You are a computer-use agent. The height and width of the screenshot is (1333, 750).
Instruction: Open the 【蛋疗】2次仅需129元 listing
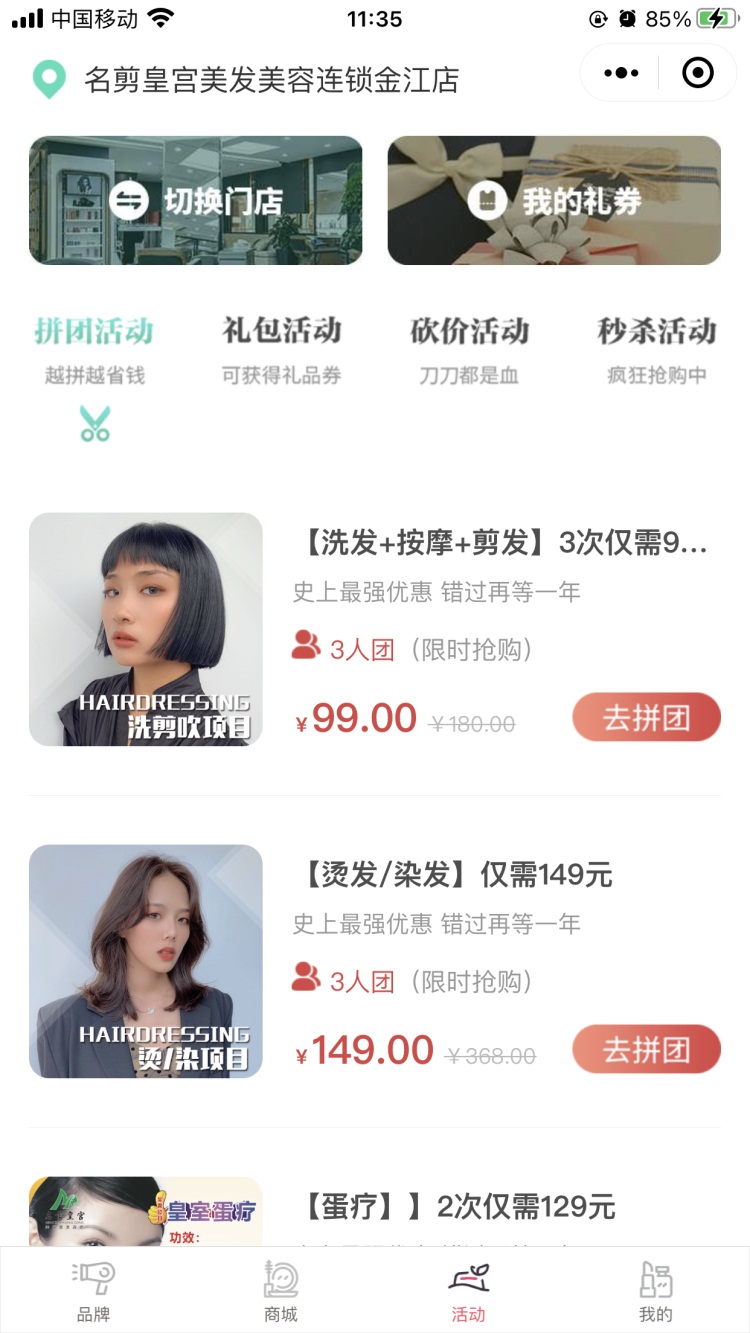pyautogui.click(x=460, y=1207)
